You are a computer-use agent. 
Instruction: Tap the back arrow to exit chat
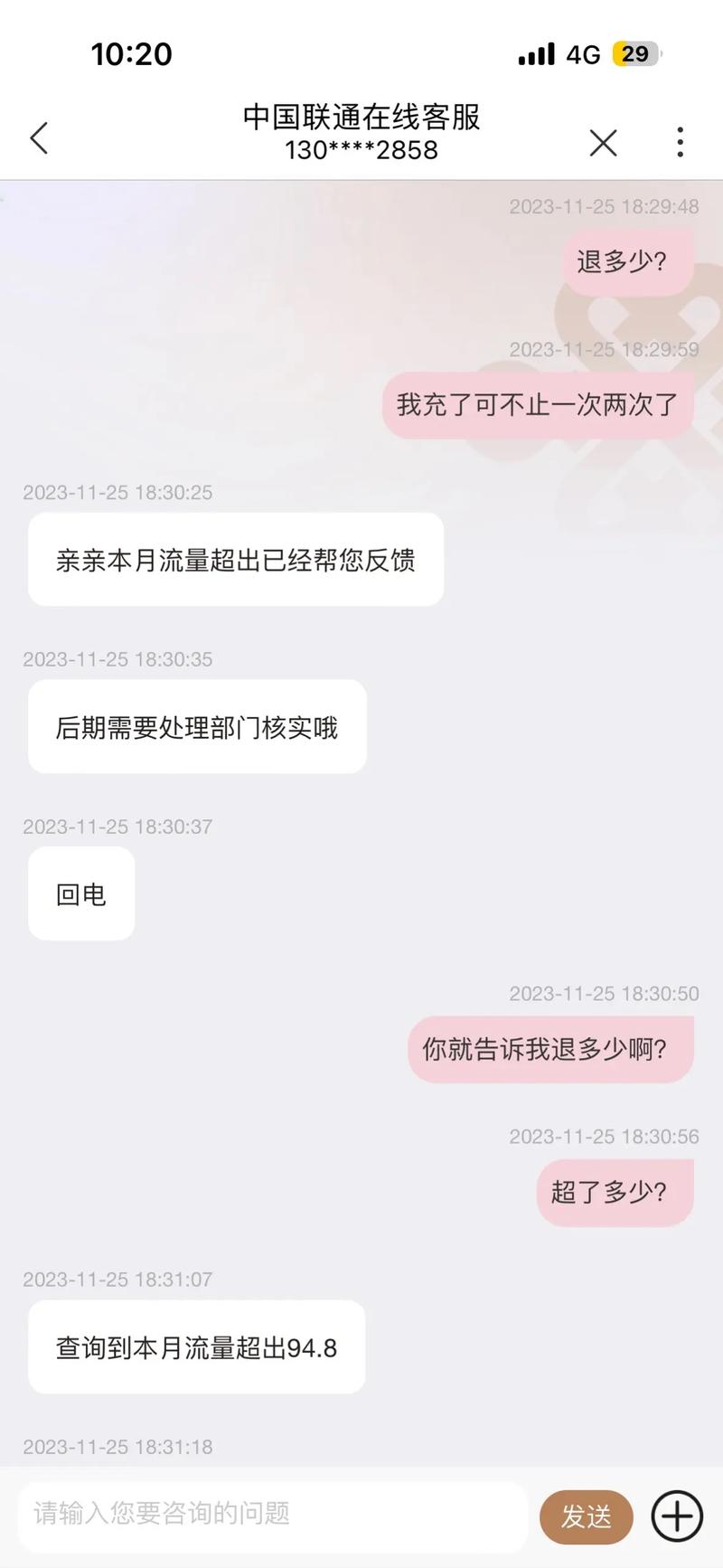tap(38, 138)
